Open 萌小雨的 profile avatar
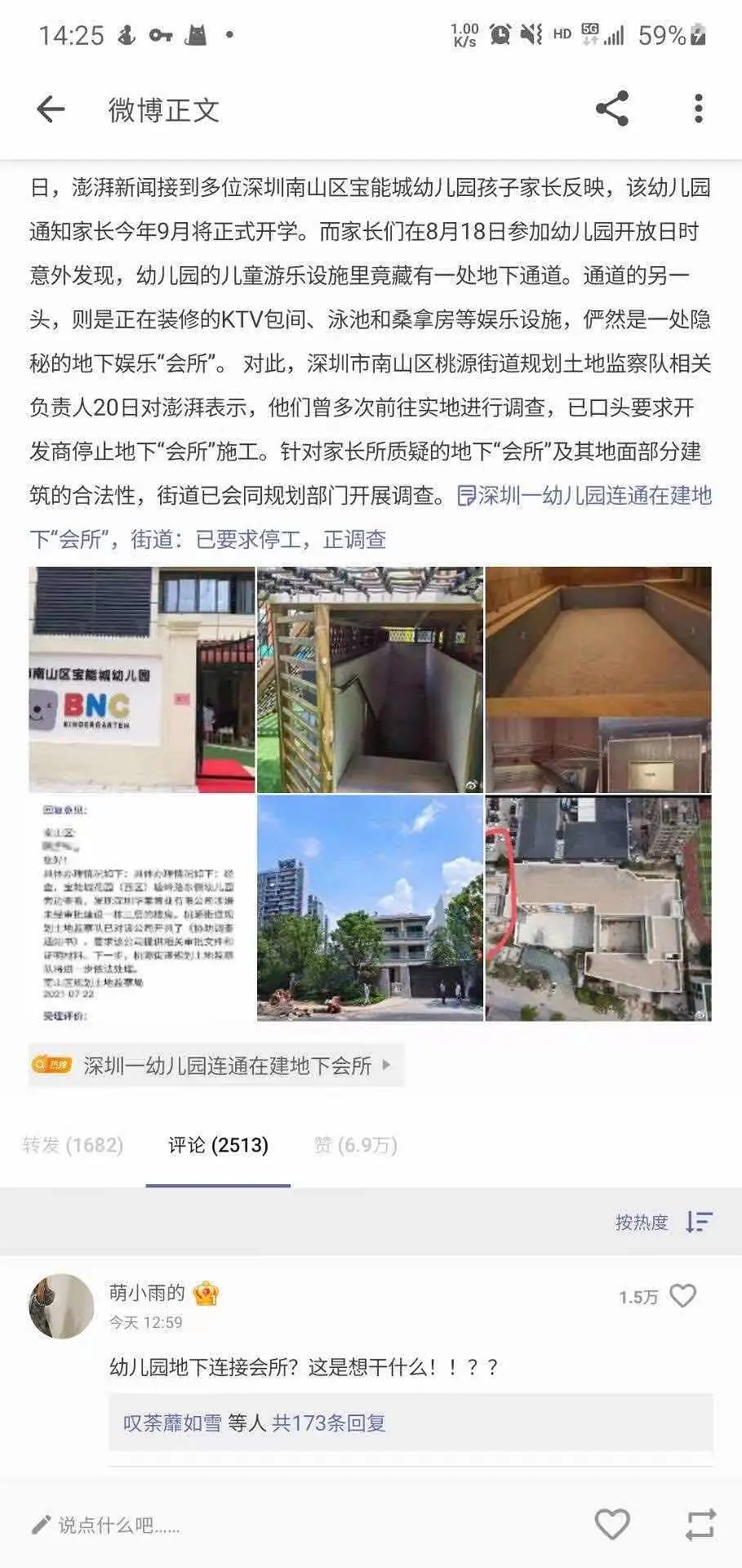The width and height of the screenshot is (742, 1568). 62,1306
